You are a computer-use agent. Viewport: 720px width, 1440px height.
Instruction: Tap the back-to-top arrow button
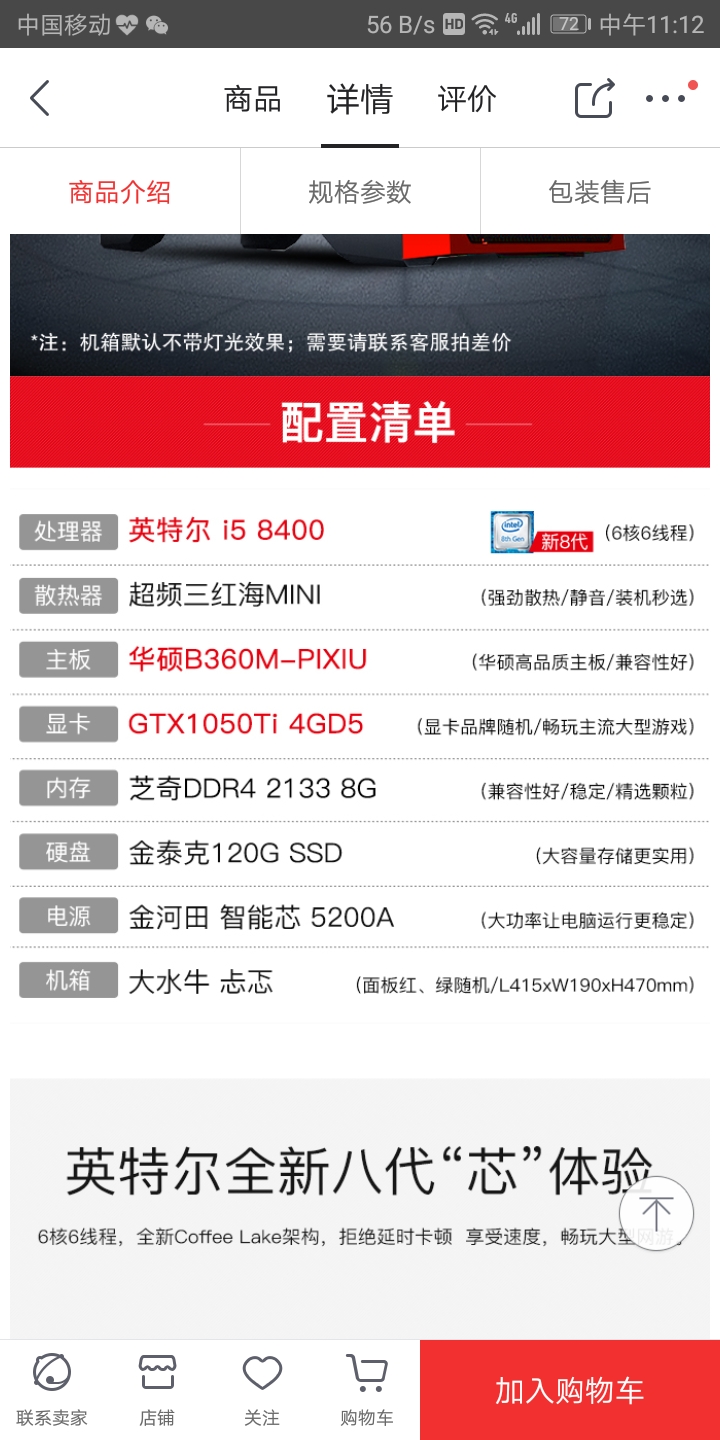pyautogui.click(x=656, y=1212)
